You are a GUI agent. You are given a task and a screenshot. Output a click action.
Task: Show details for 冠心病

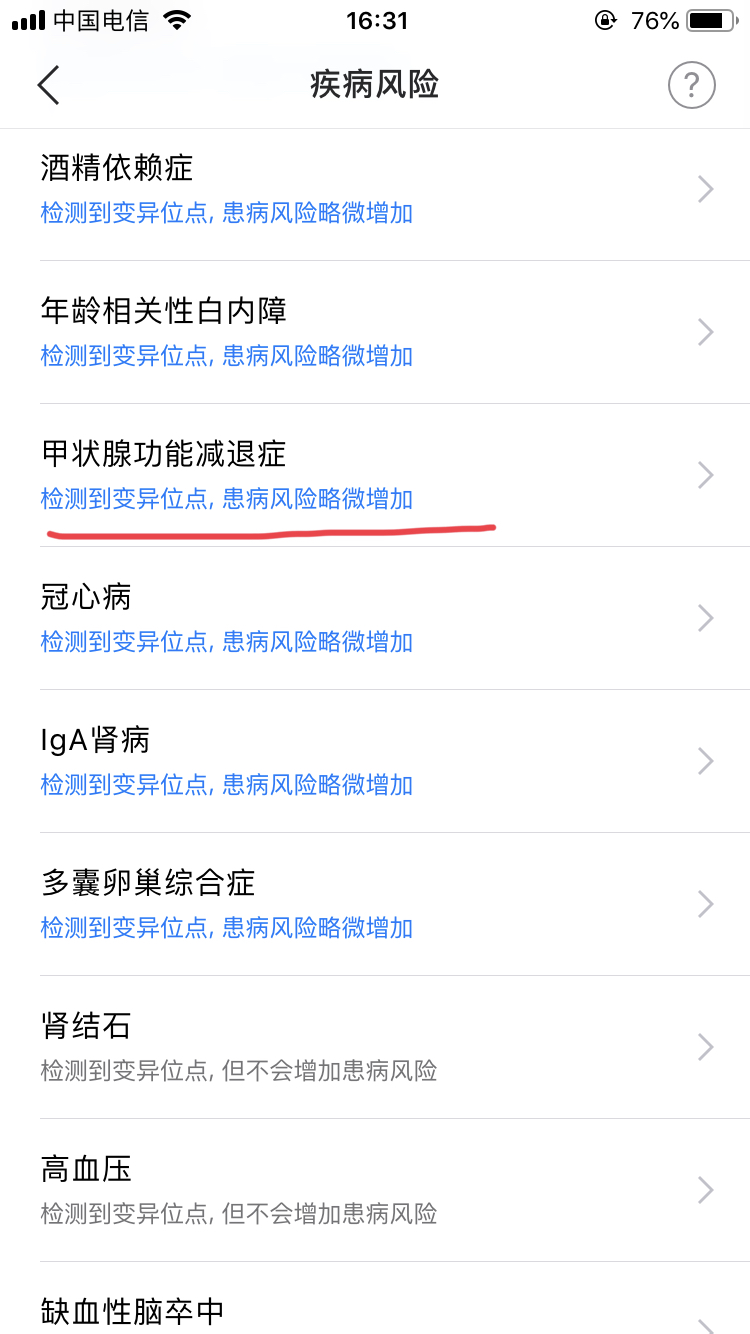[375, 618]
